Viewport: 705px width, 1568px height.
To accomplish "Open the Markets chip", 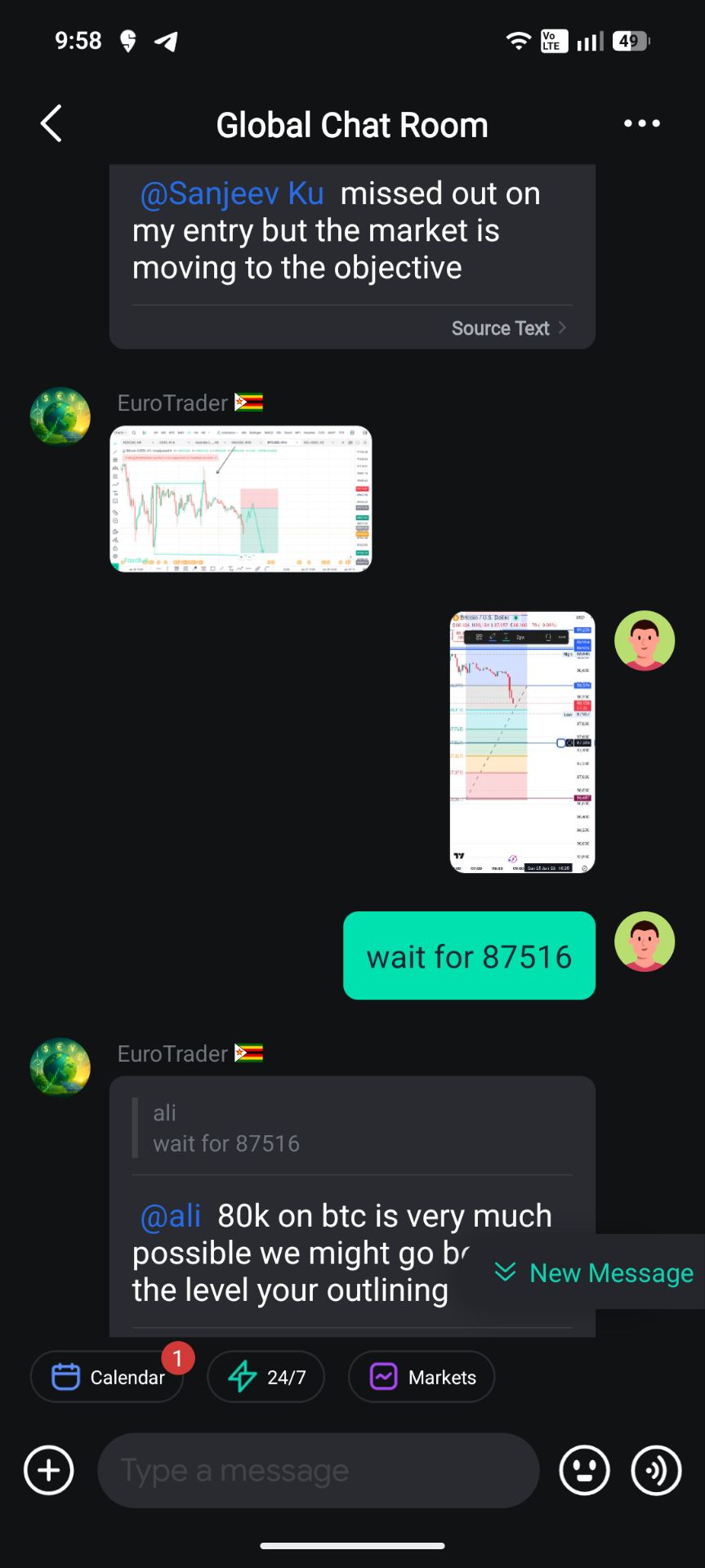I will coord(422,1377).
